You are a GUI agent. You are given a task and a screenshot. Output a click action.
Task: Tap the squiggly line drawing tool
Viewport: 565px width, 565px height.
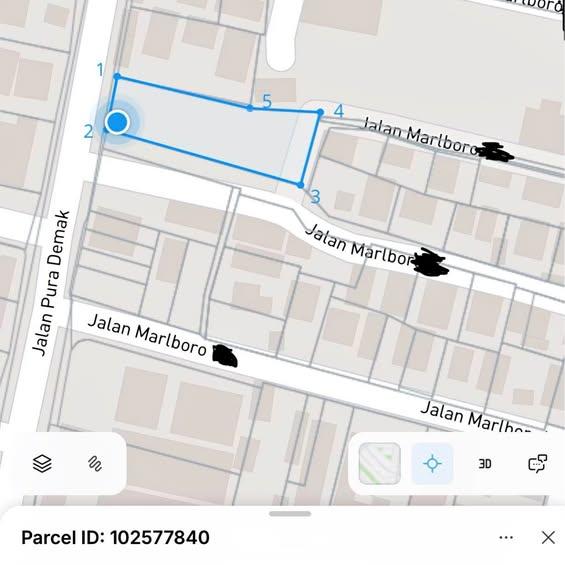coord(95,463)
